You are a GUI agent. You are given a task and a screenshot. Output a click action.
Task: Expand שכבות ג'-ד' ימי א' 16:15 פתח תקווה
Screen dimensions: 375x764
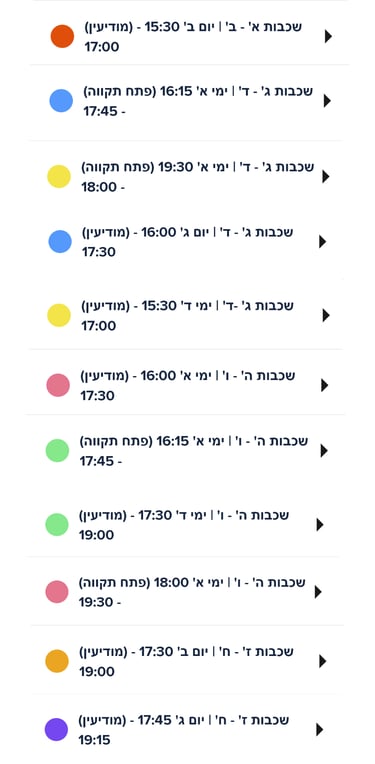(x=188, y=101)
